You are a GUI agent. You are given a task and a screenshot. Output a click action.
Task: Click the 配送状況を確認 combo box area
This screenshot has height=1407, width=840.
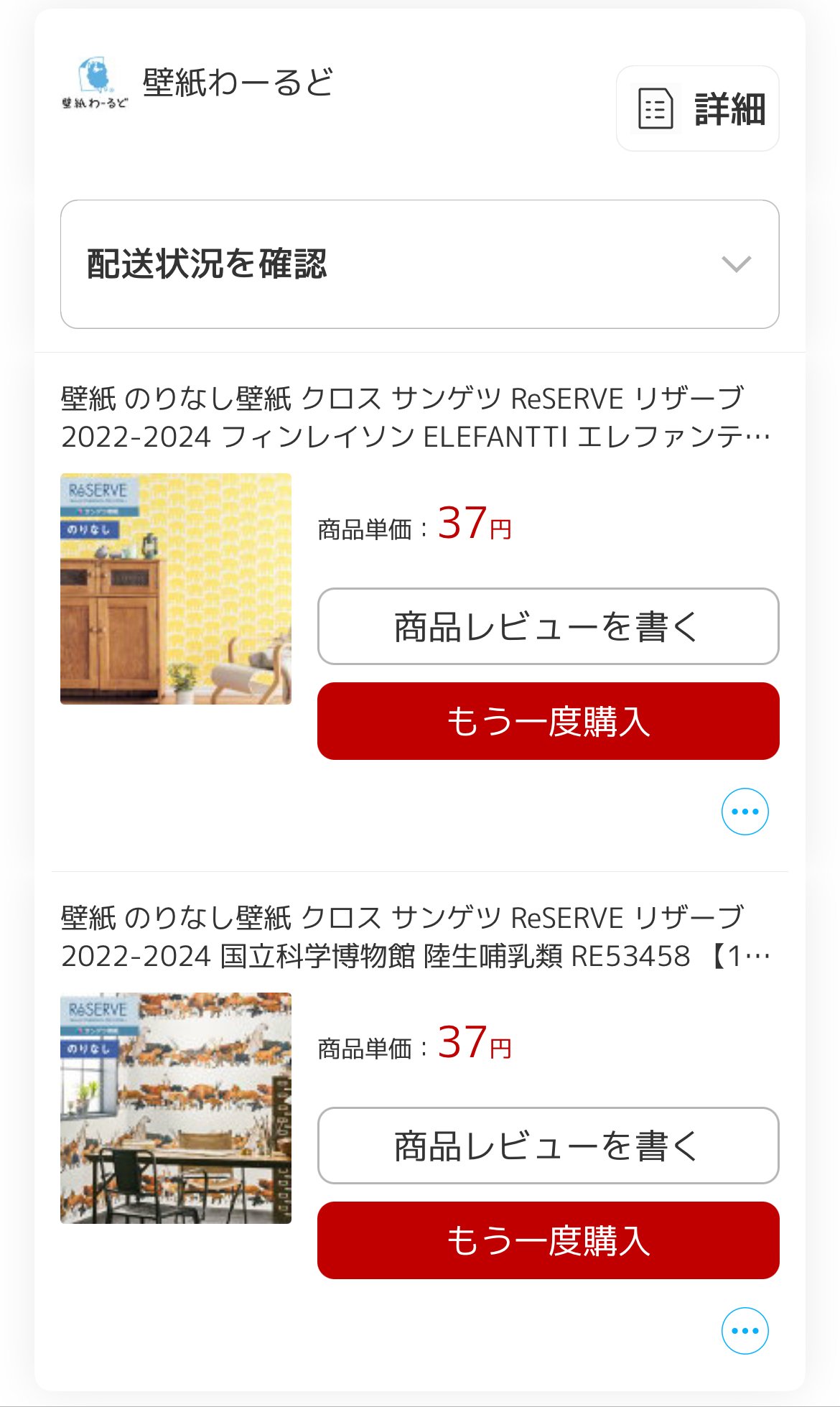[420, 265]
